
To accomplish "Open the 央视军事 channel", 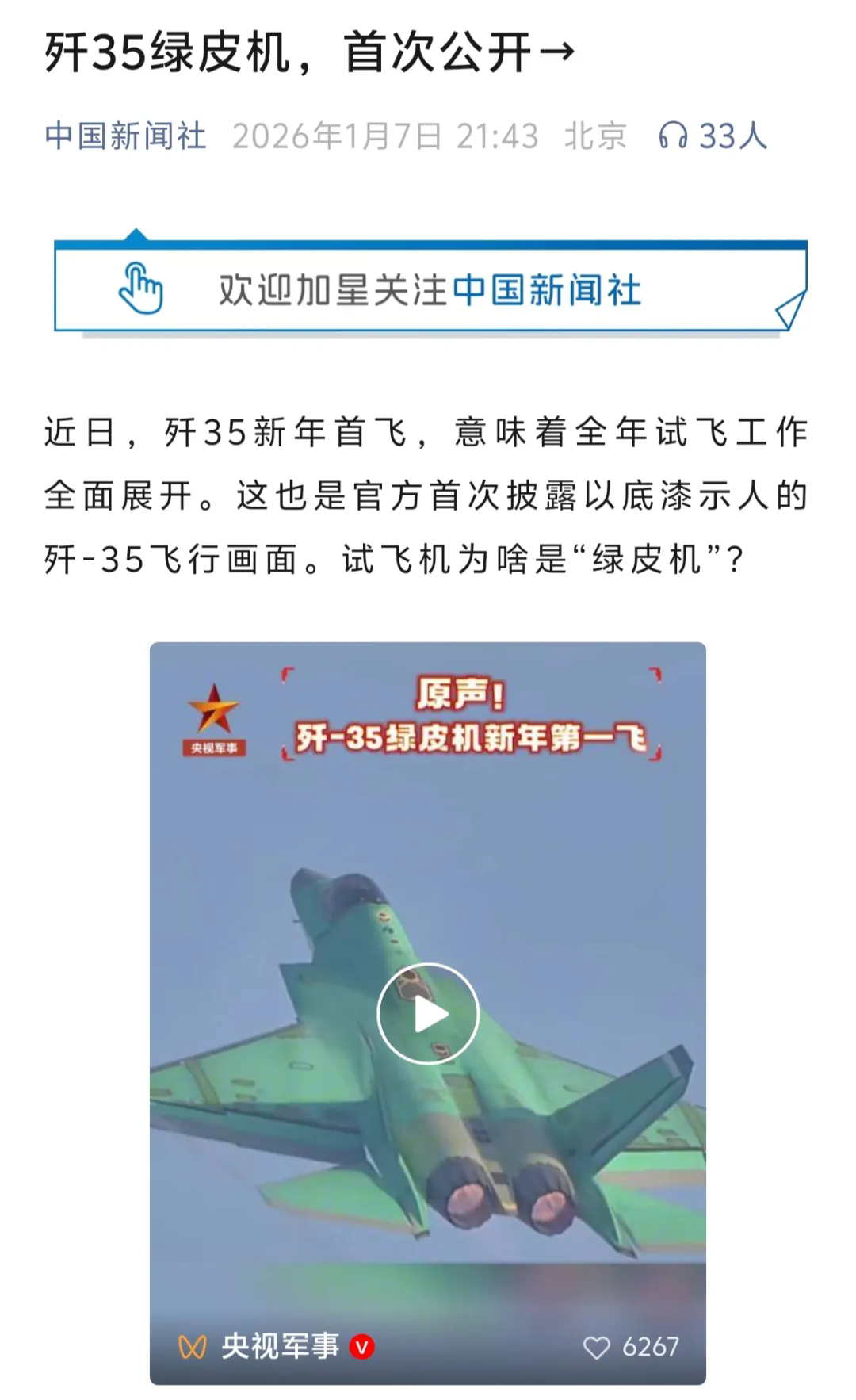I will (279, 1346).
